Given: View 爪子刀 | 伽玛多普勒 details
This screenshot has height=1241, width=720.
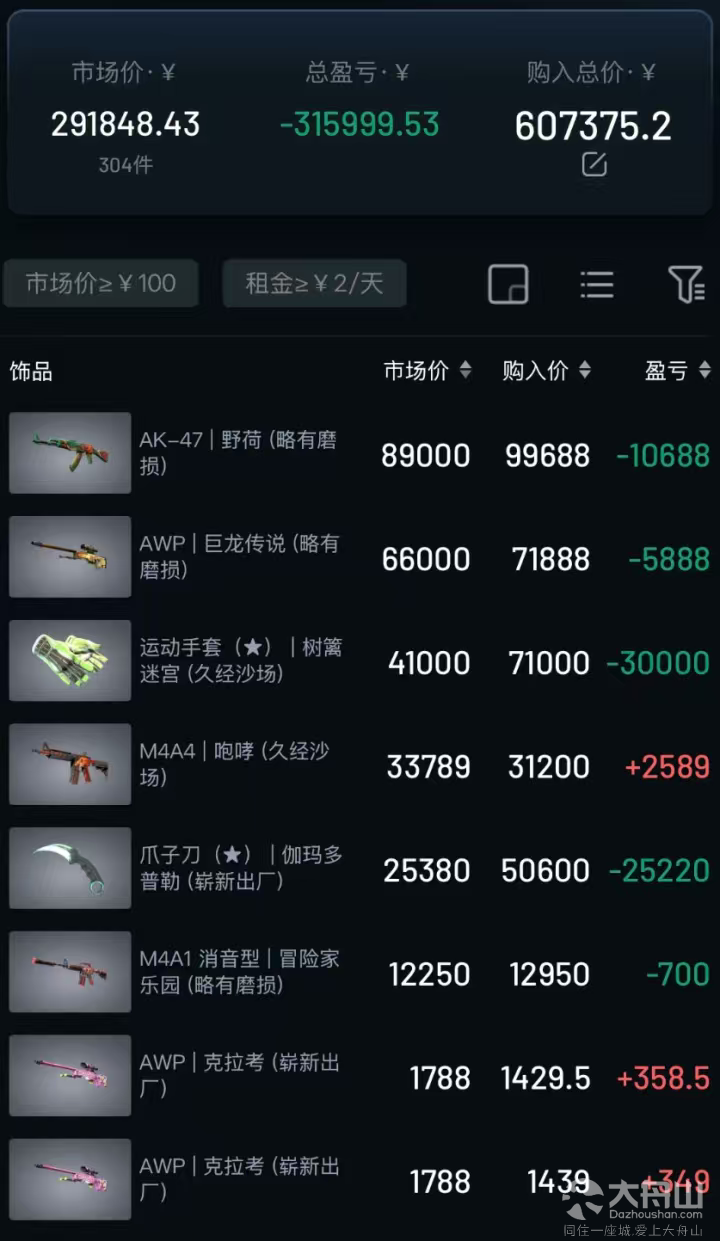Looking at the screenshot, I should coord(240,869).
